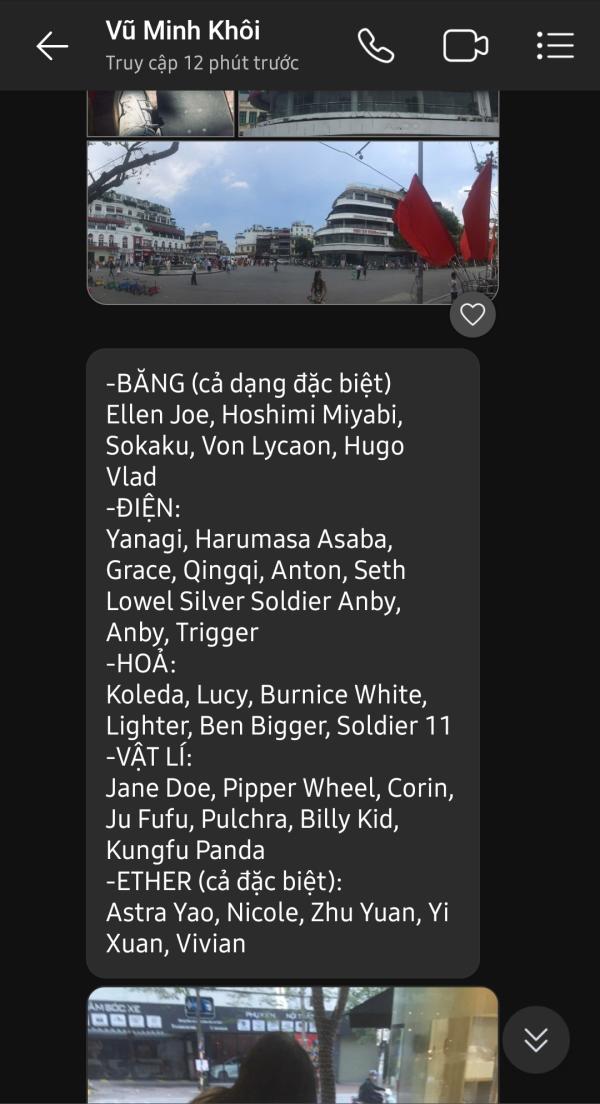Screen dimensions: 600x1104
Task: Go back from Vũ Minh Khôi chat
Action: pos(52,46)
